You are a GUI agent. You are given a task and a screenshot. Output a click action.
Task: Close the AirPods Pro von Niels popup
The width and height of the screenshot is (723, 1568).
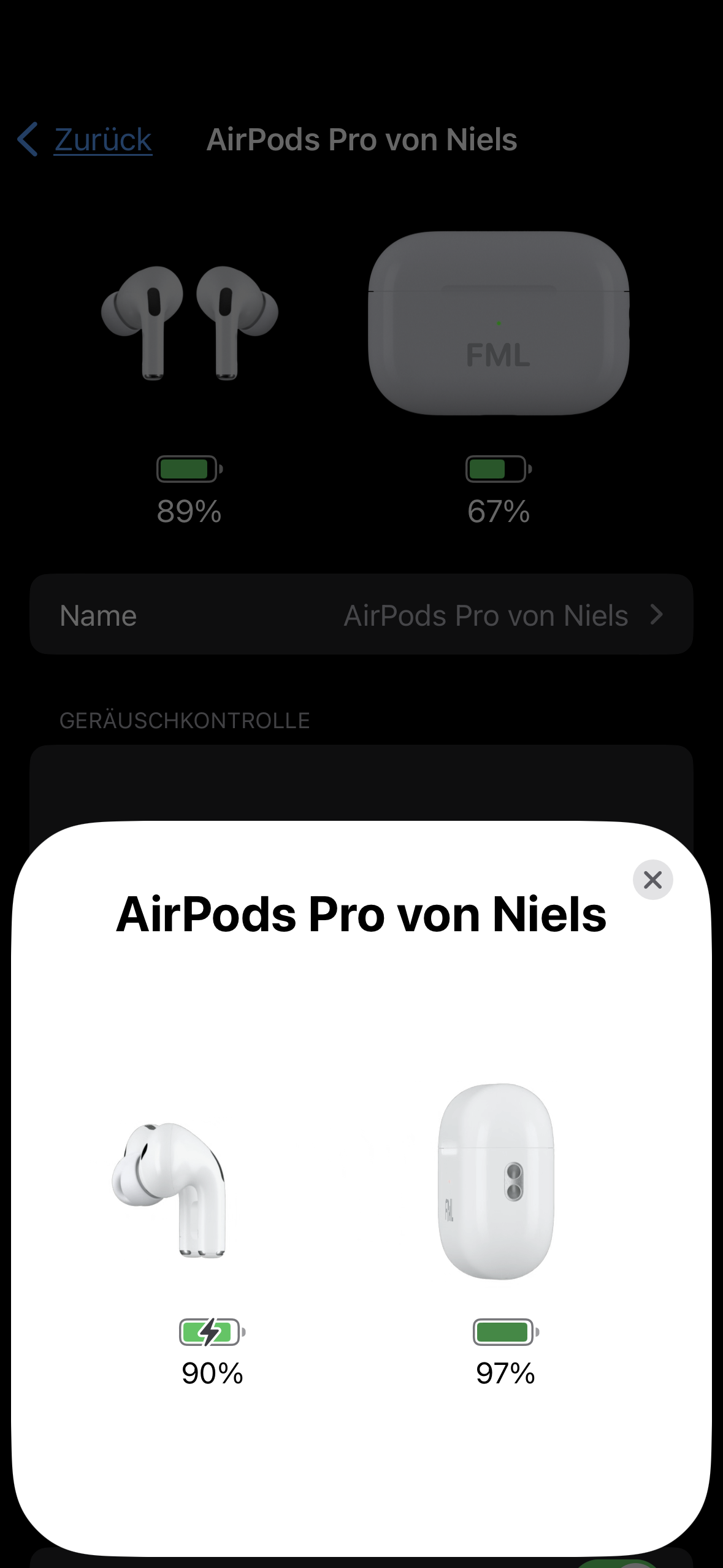[652, 880]
